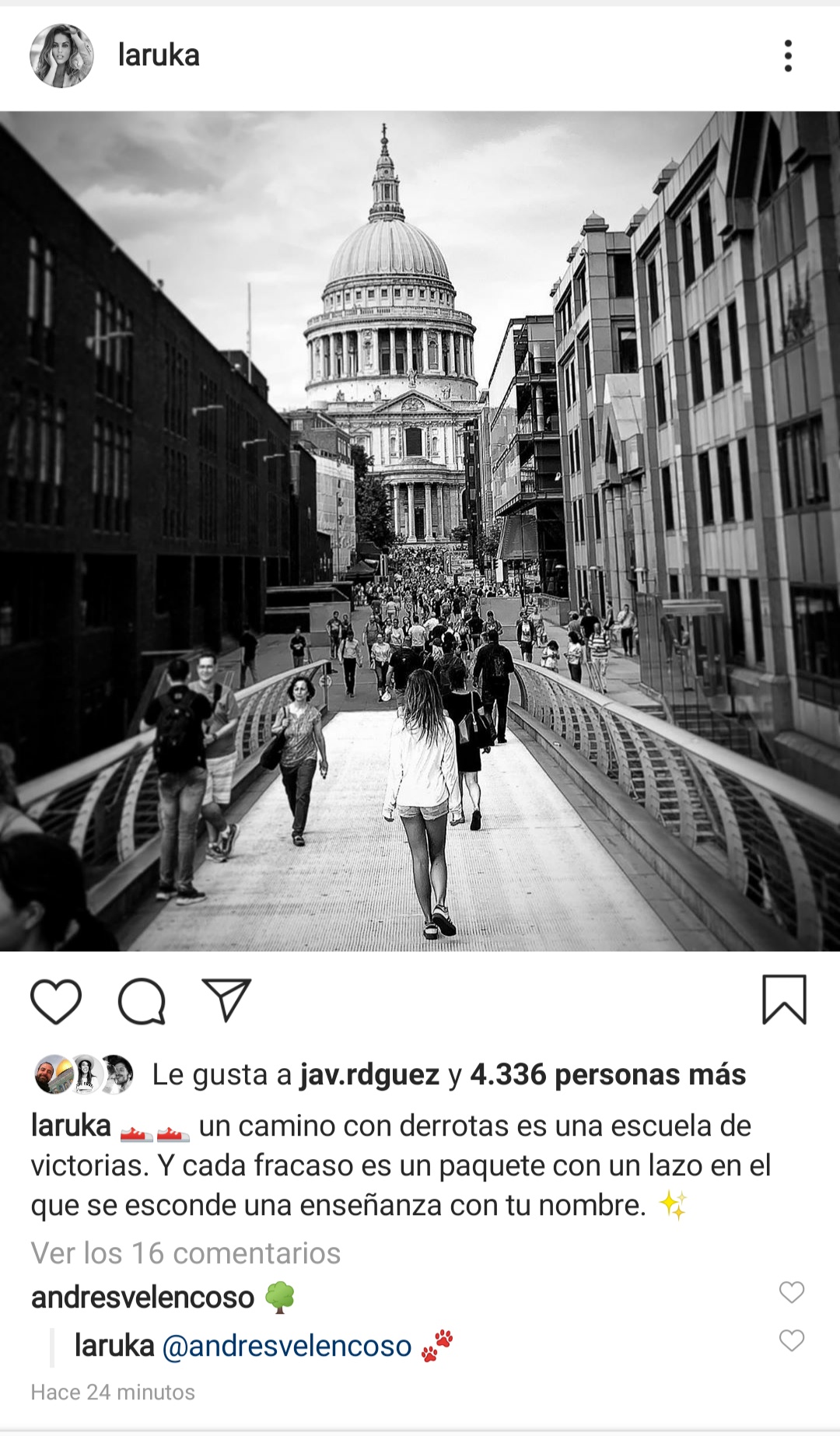
Task: Tap the comment bubble icon
Action: (x=142, y=1001)
